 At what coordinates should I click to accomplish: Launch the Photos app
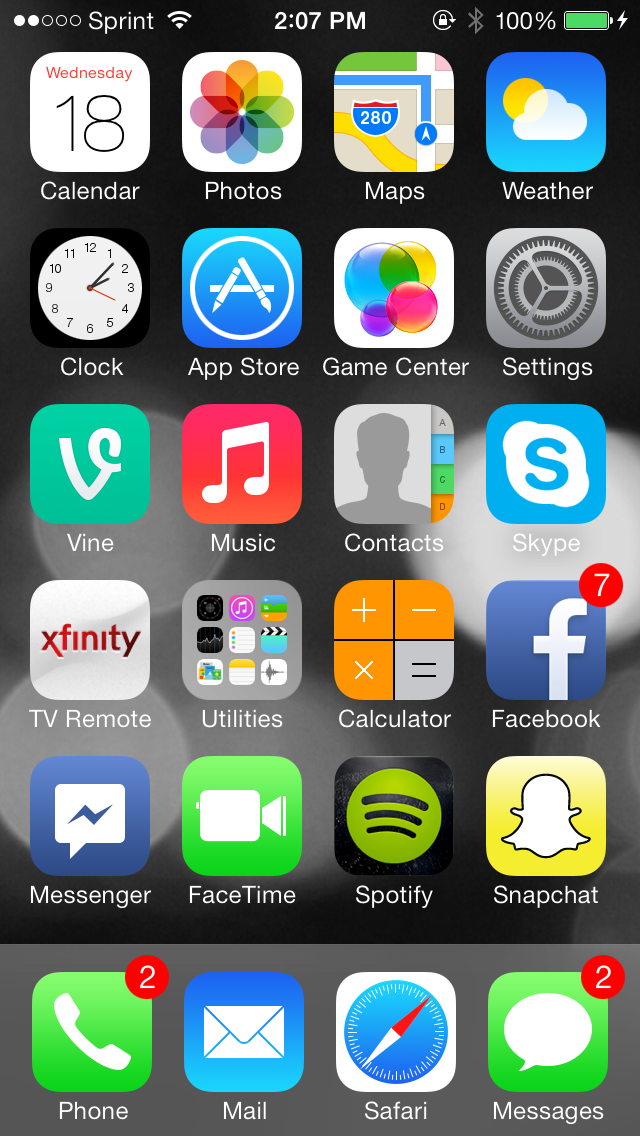click(x=242, y=112)
